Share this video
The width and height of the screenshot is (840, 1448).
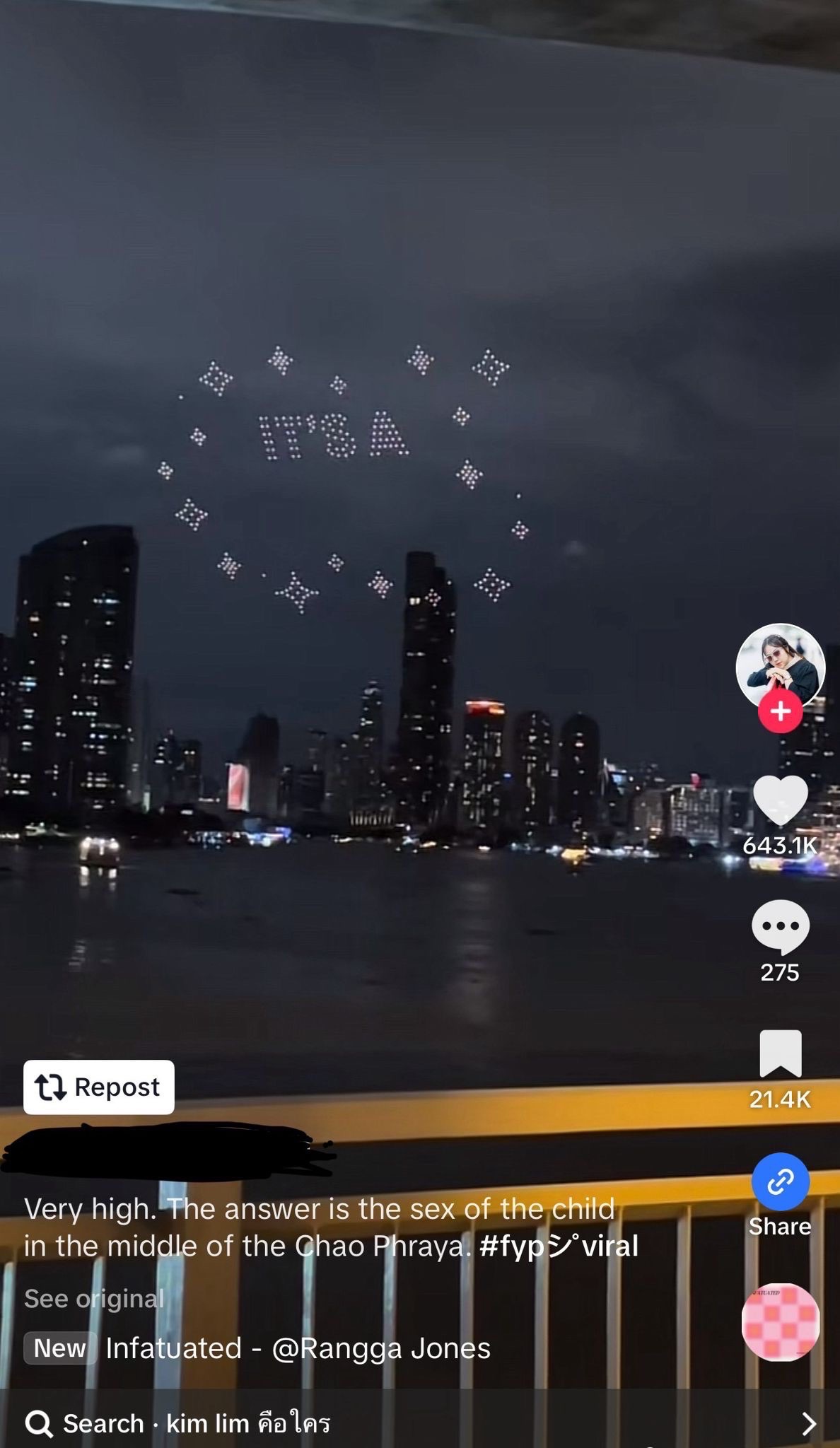[780, 1181]
